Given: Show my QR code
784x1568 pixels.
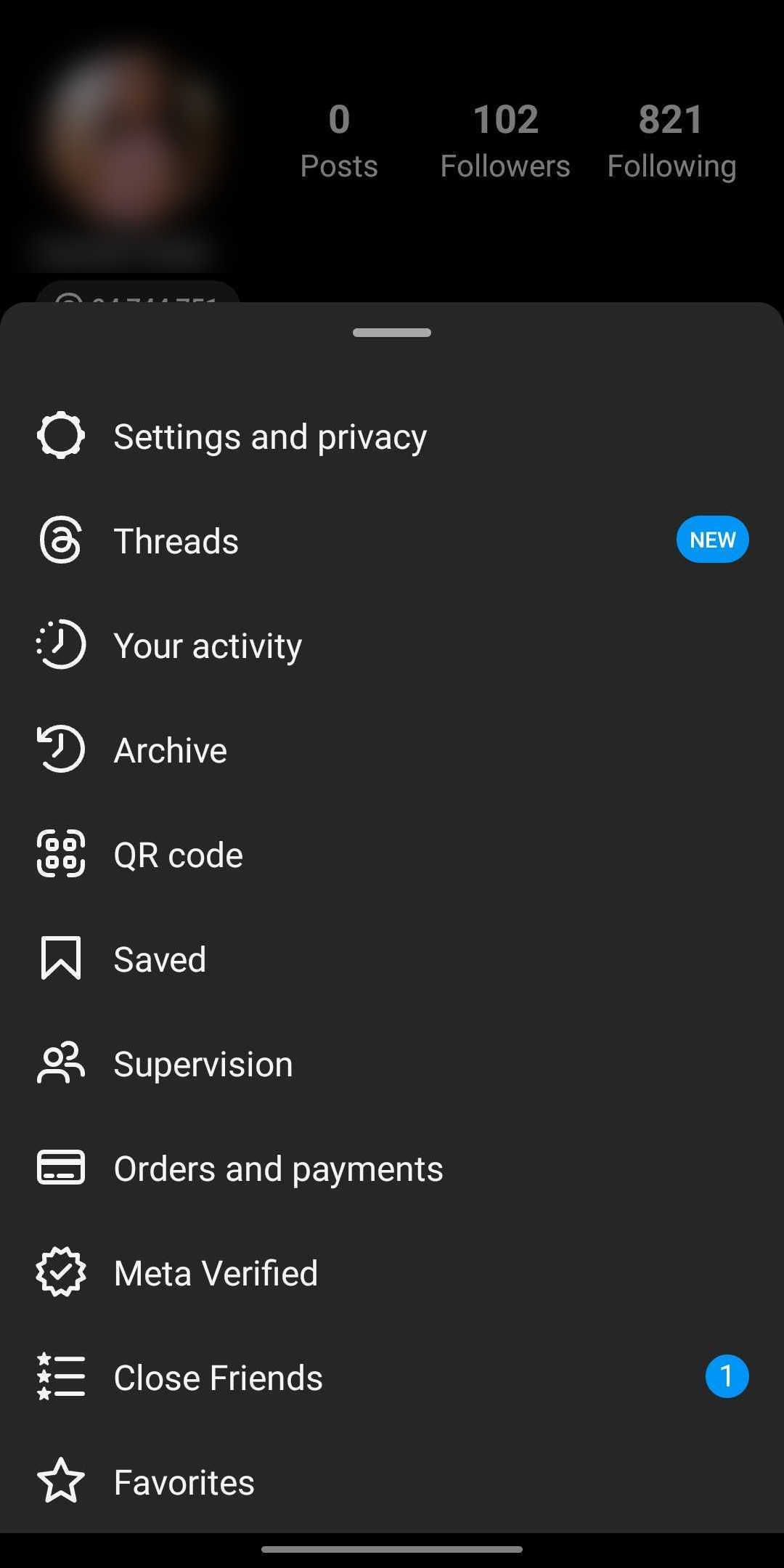Looking at the screenshot, I should 178,855.
